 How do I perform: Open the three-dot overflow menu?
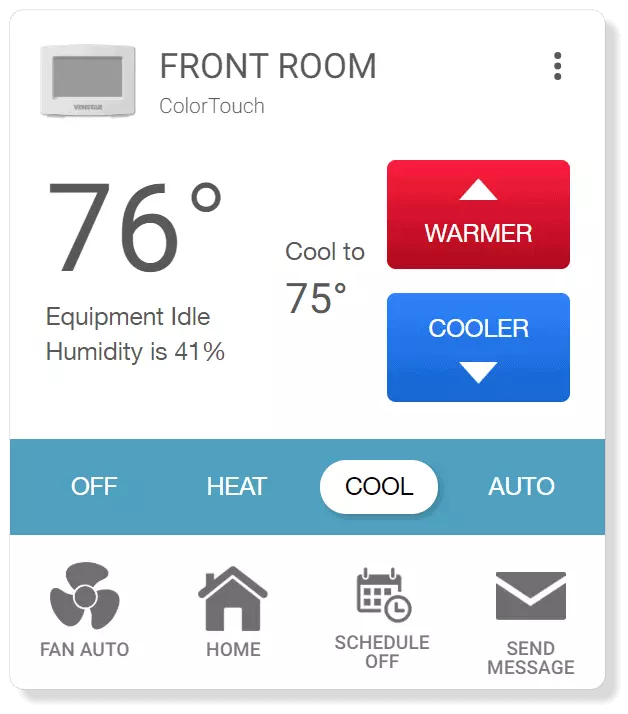(557, 66)
